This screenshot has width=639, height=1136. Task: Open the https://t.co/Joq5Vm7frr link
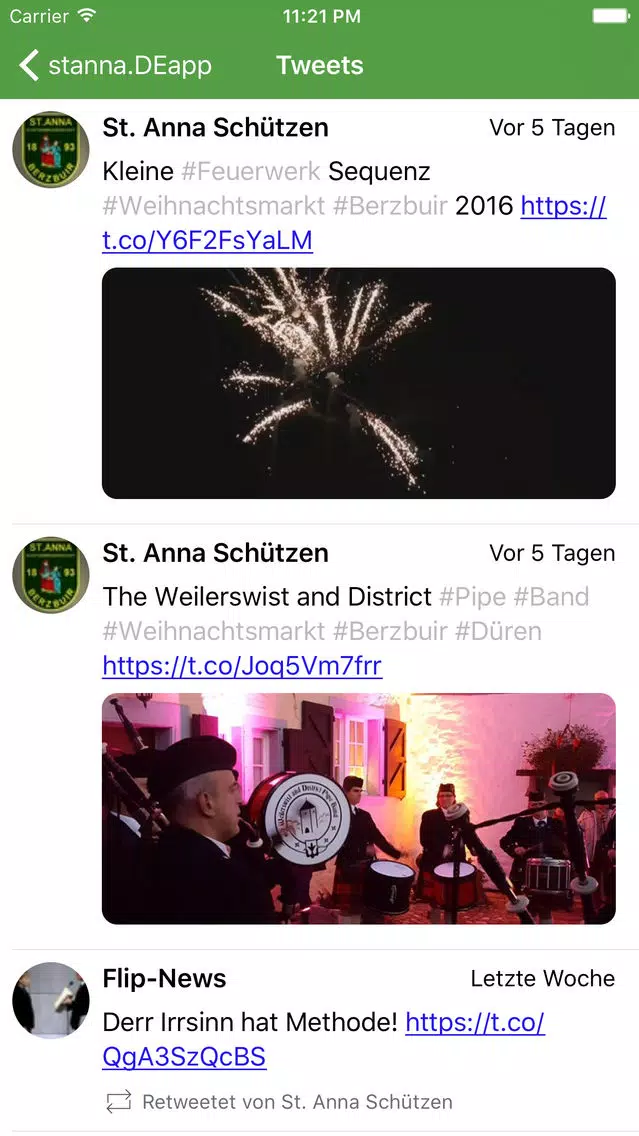point(242,666)
